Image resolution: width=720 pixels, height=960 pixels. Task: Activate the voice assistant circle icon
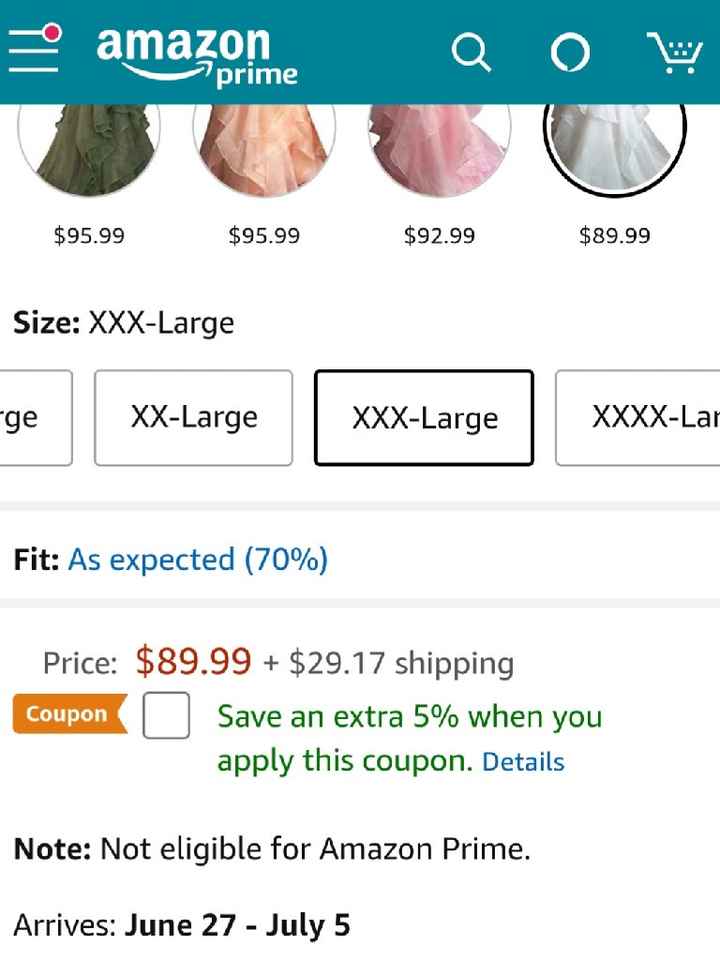tap(571, 52)
